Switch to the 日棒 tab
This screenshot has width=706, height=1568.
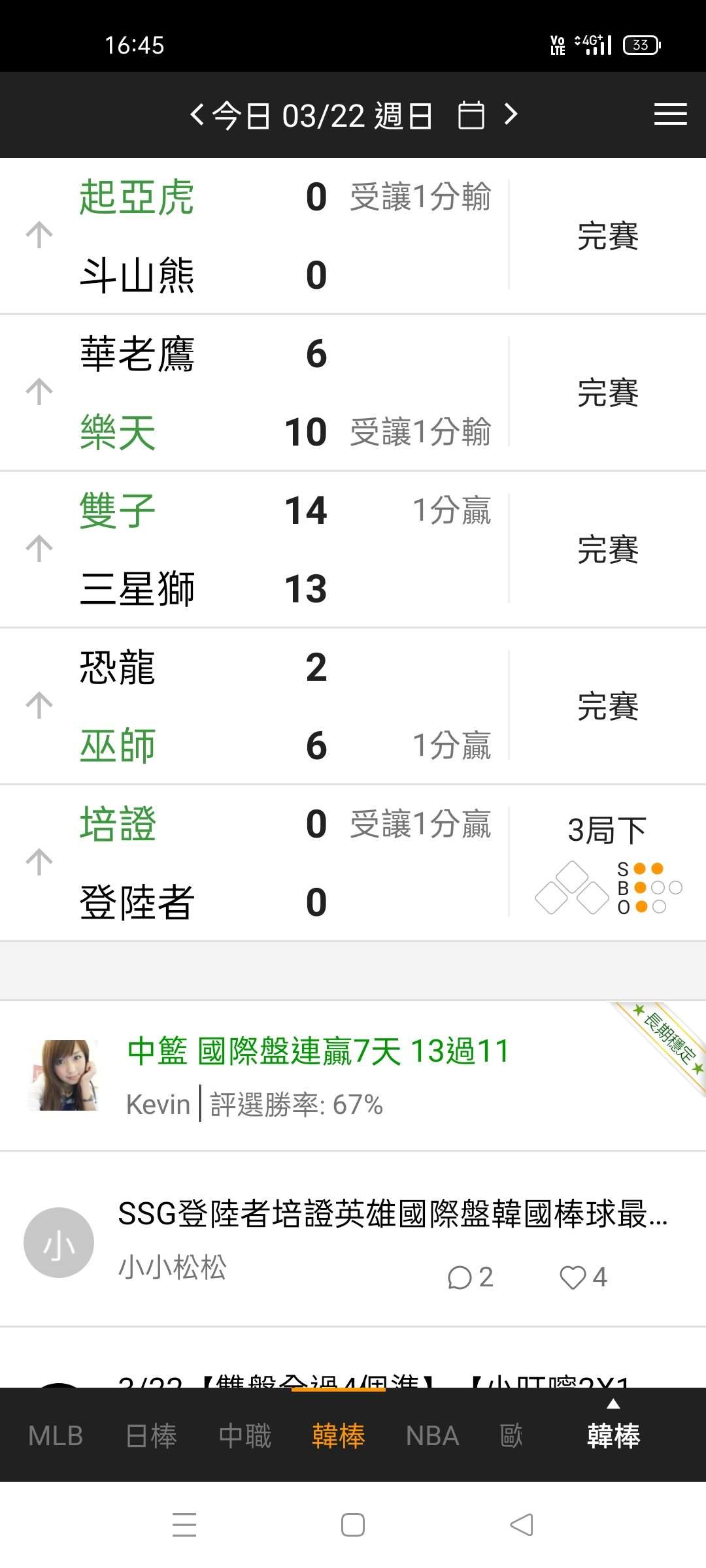click(151, 1436)
